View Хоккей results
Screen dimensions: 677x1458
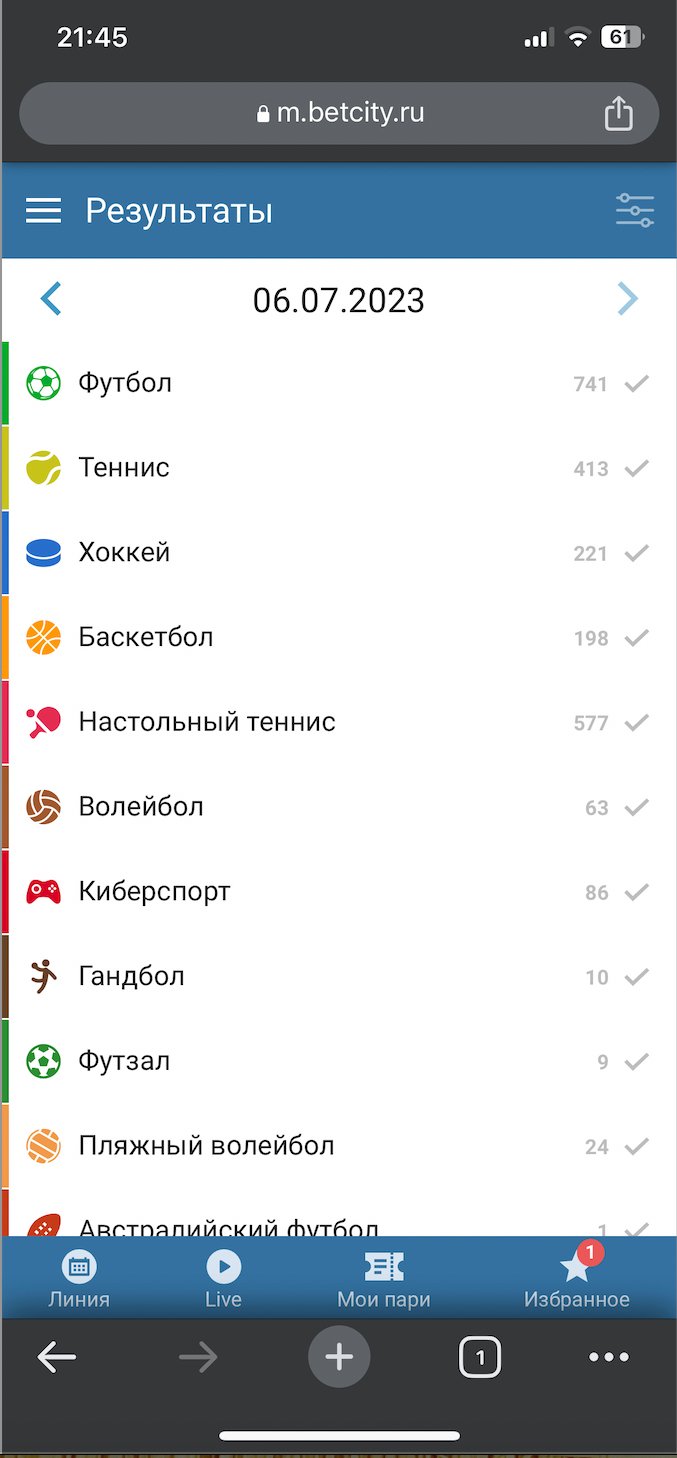click(124, 553)
